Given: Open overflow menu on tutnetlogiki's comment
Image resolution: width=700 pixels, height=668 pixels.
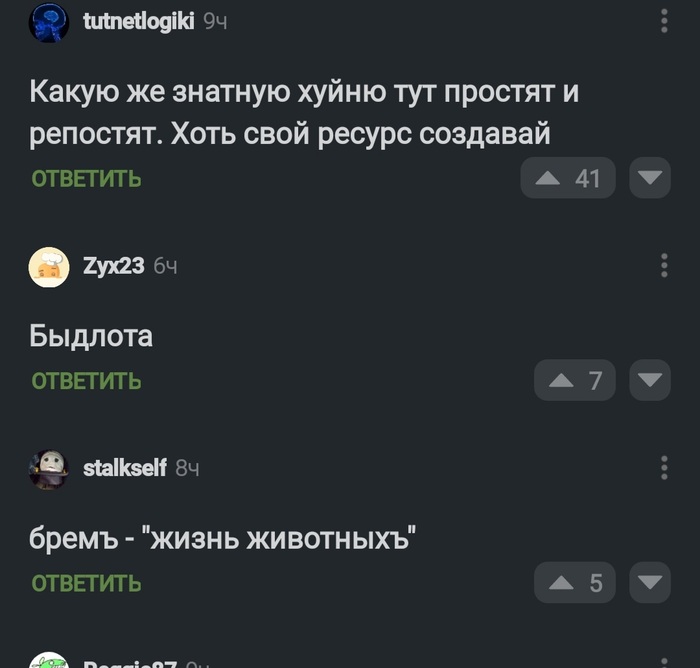Looking at the screenshot, I should coord(665,22).
